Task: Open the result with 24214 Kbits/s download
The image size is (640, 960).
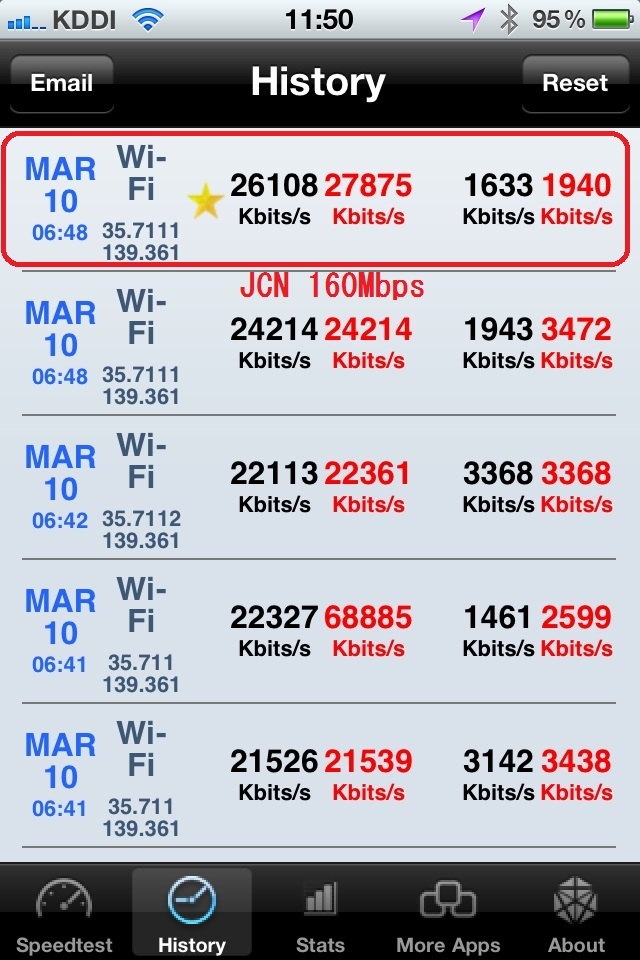Action: pyautogui.click(x=320, y=343)
